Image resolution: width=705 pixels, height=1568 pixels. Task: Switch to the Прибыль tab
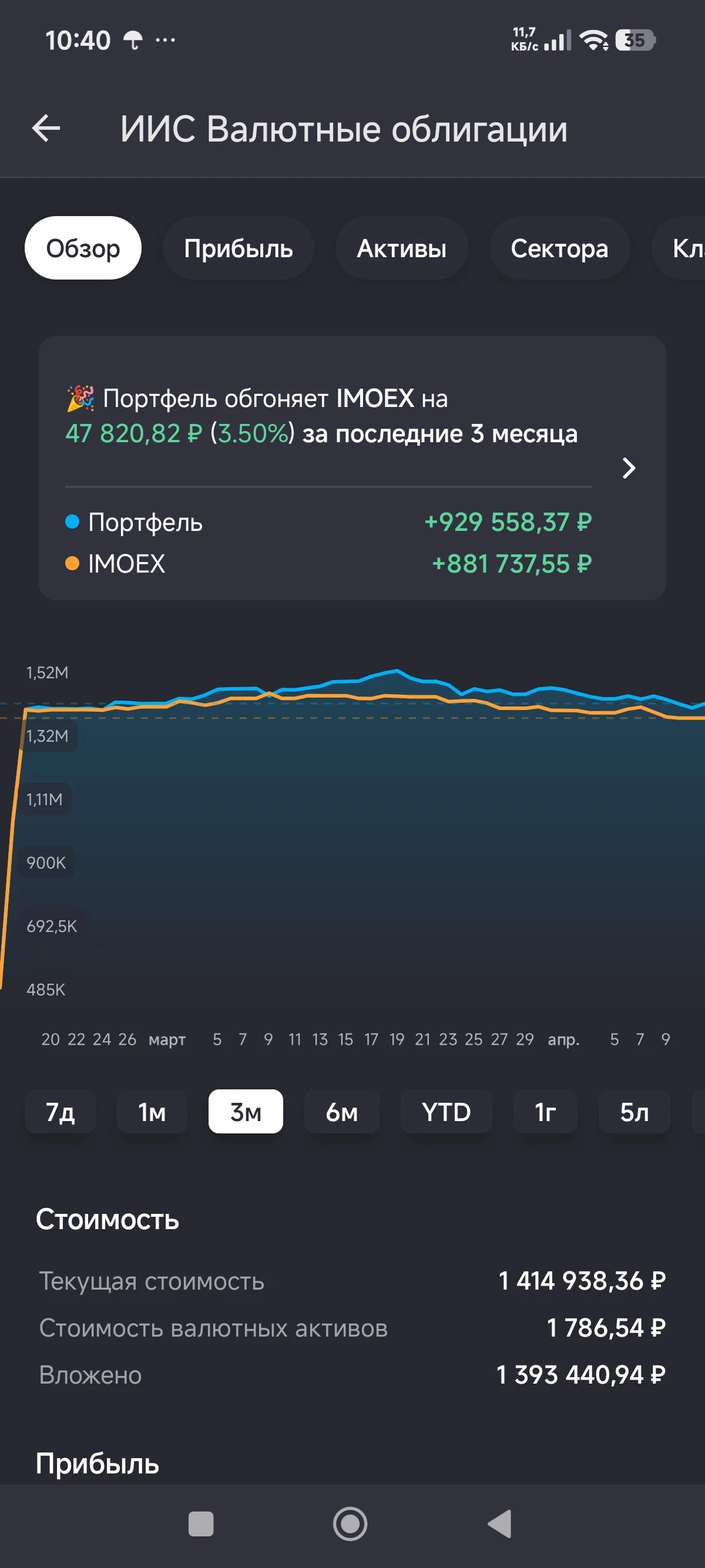point(239,248)
